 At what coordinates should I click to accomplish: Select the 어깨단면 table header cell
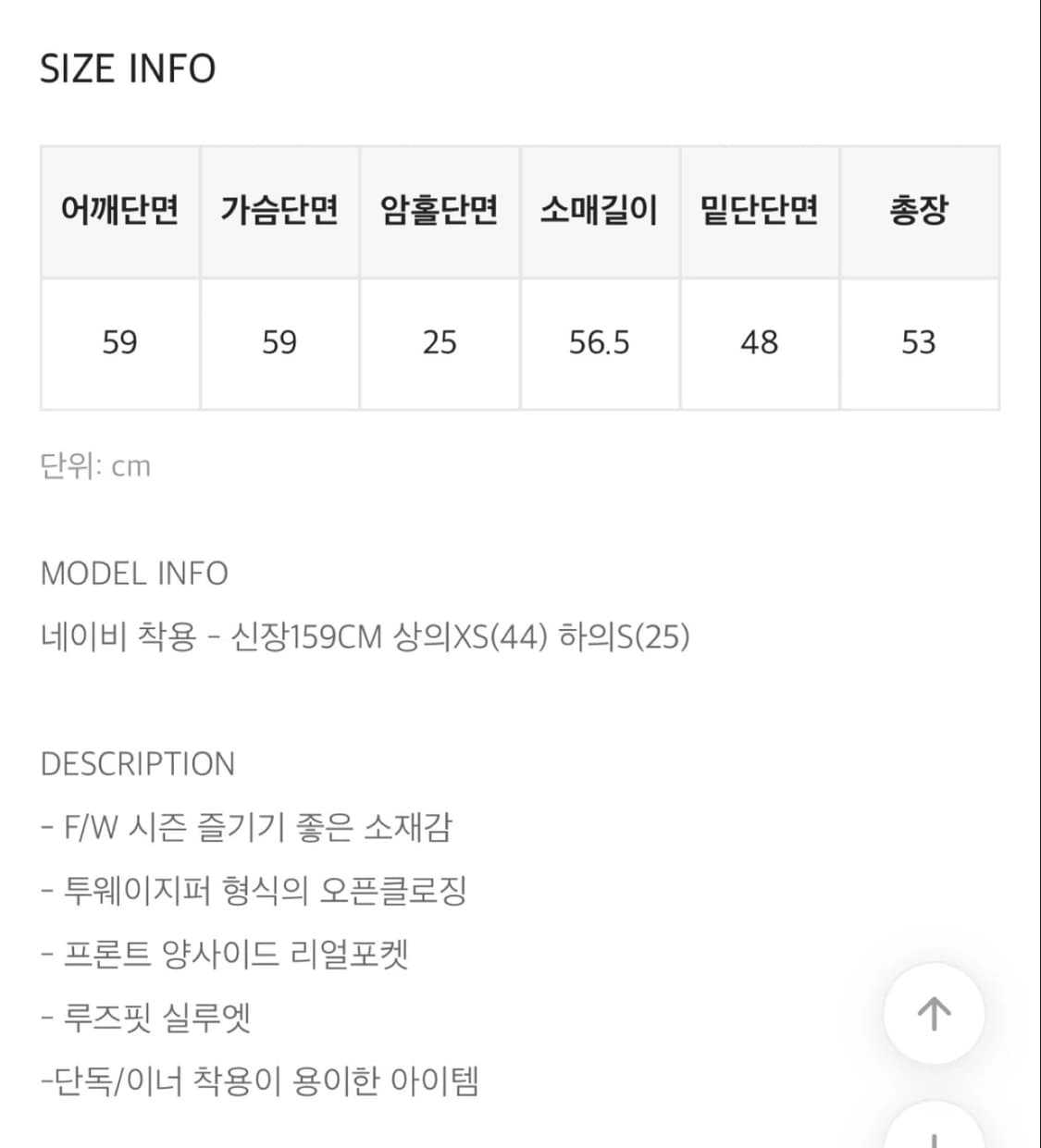[120, 211]
